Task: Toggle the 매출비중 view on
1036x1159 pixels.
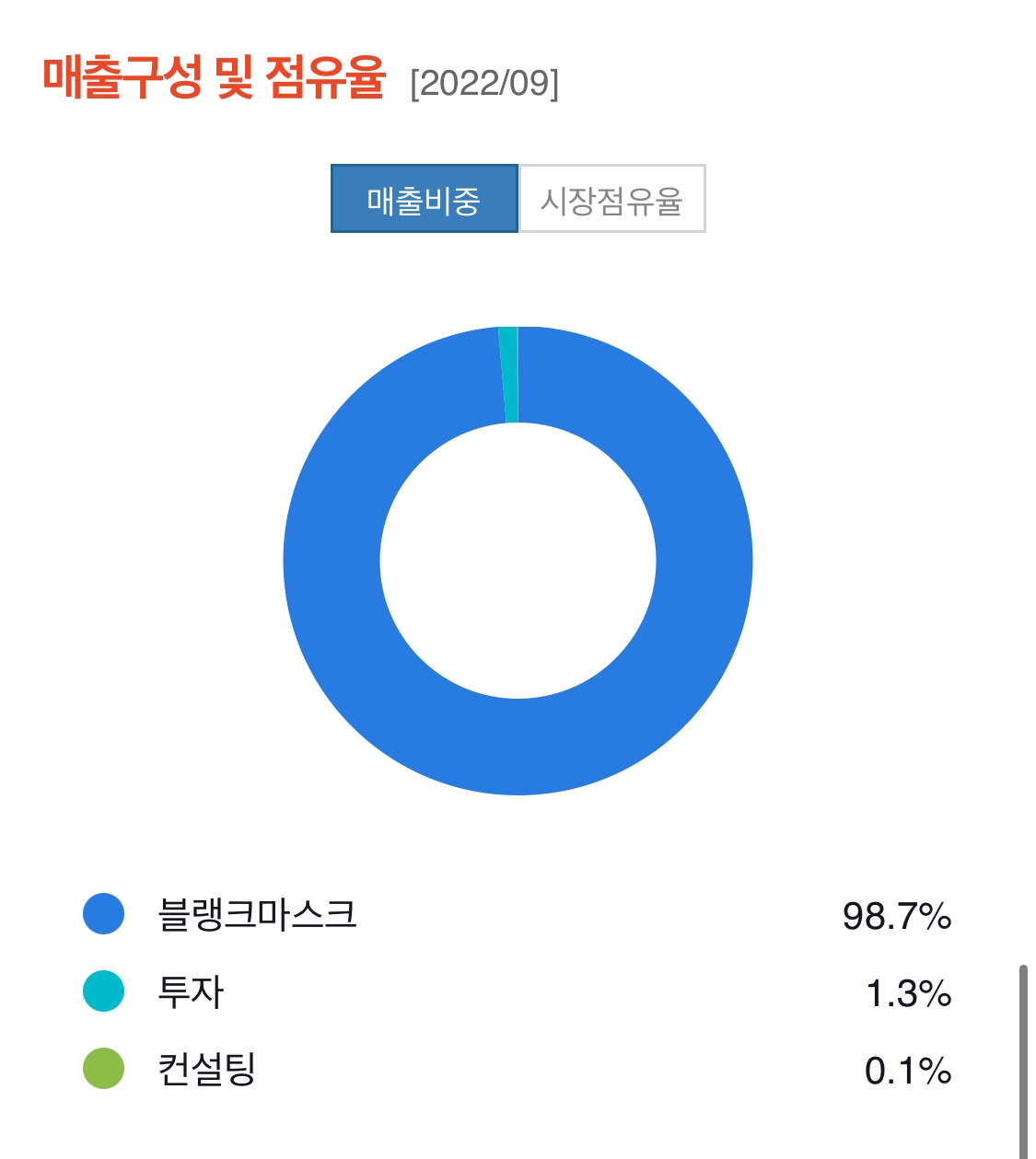Action: coord(425,199)
